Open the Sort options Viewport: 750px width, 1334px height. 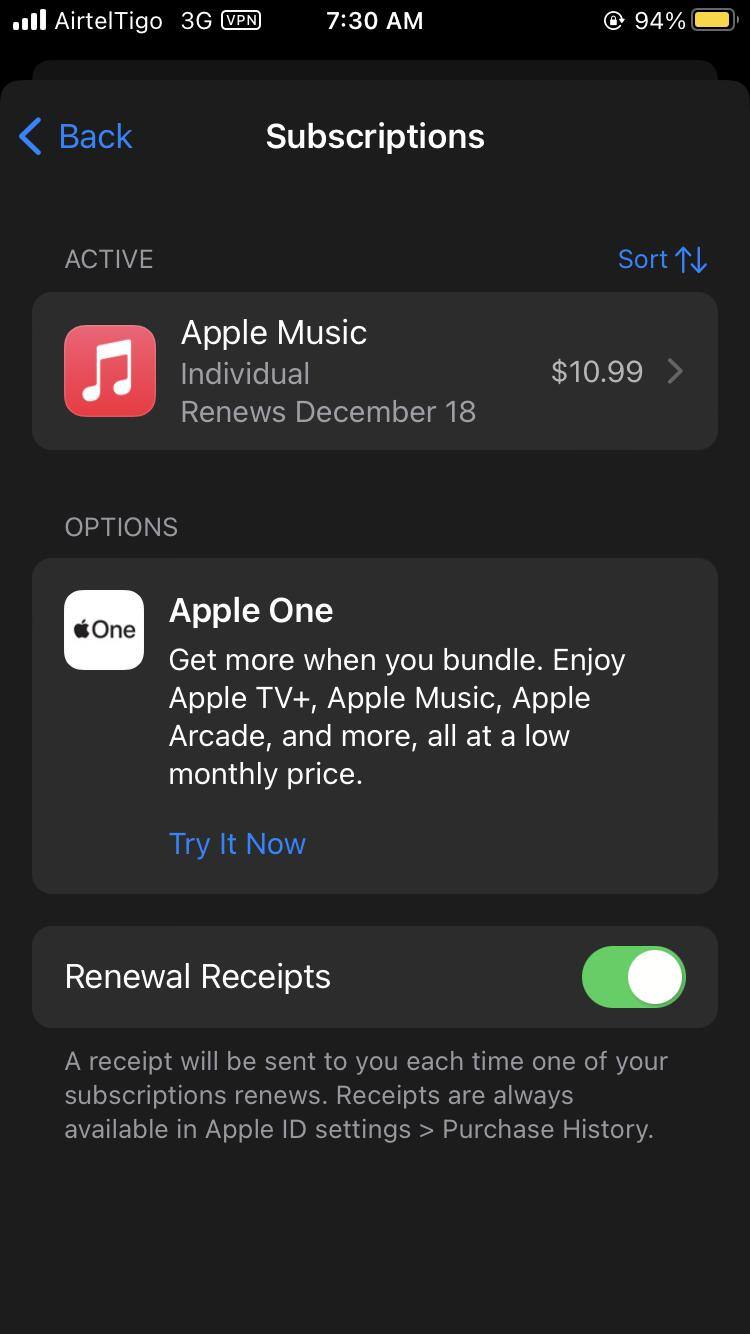[662, 259]
